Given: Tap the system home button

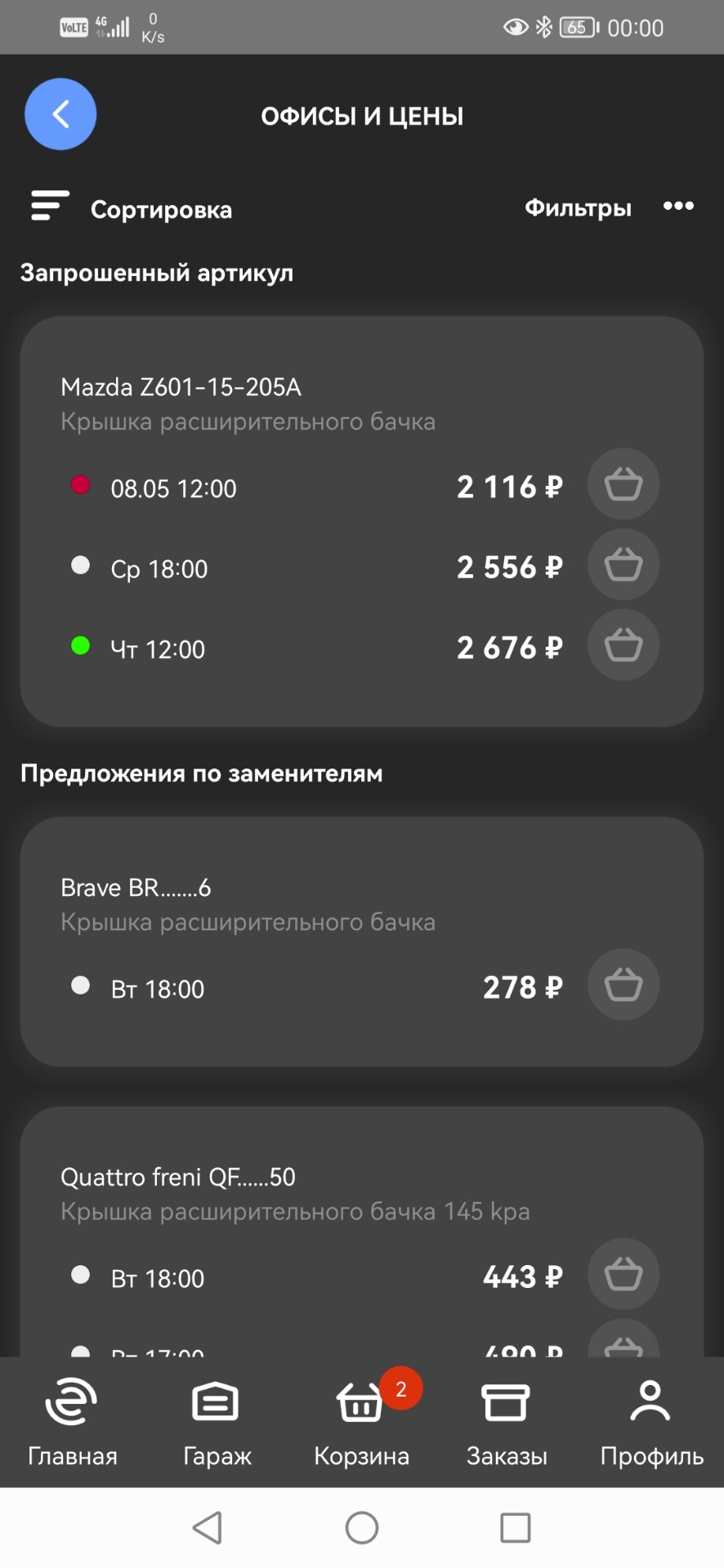Looking at the screenshot, I should pos(362,1527).
